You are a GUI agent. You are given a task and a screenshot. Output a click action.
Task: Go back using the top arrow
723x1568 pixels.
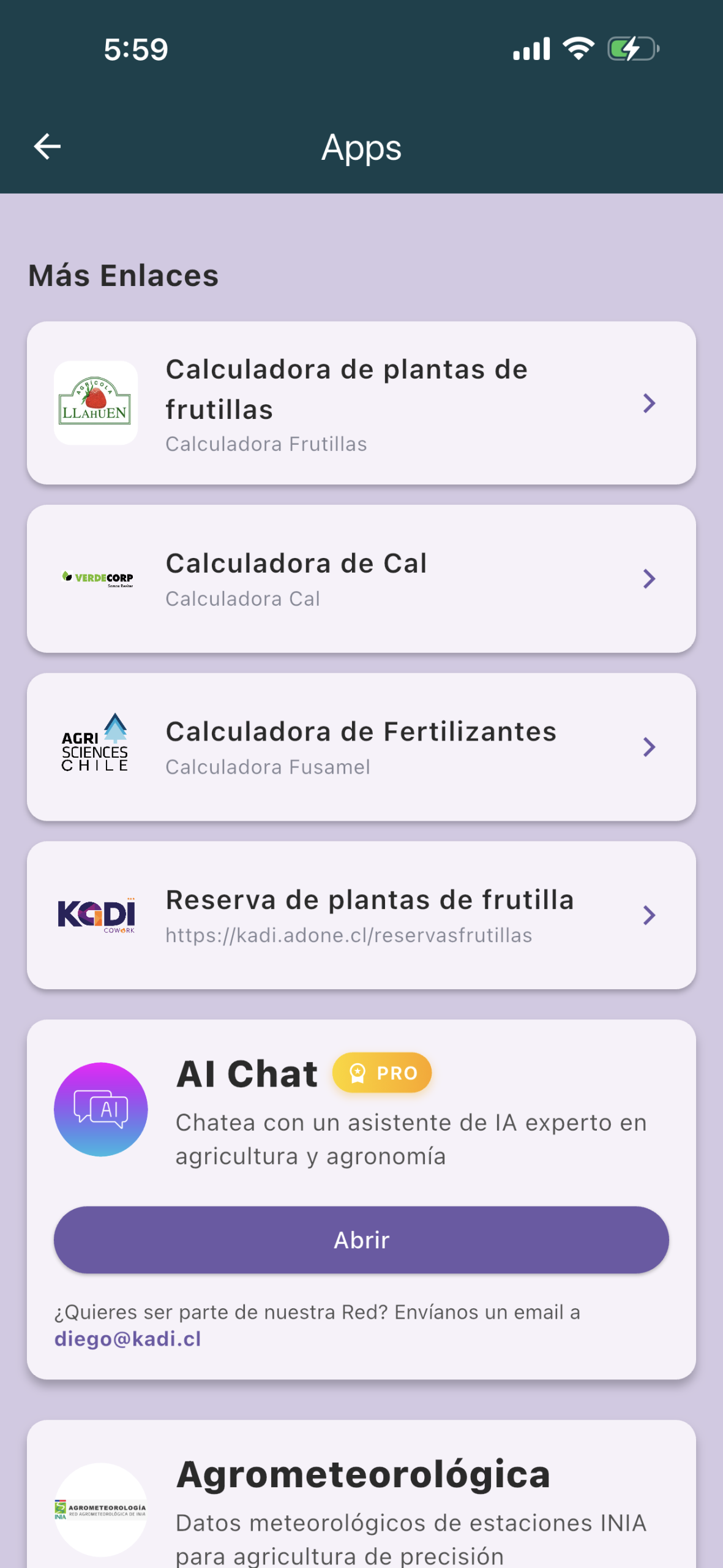coord(47,146)
